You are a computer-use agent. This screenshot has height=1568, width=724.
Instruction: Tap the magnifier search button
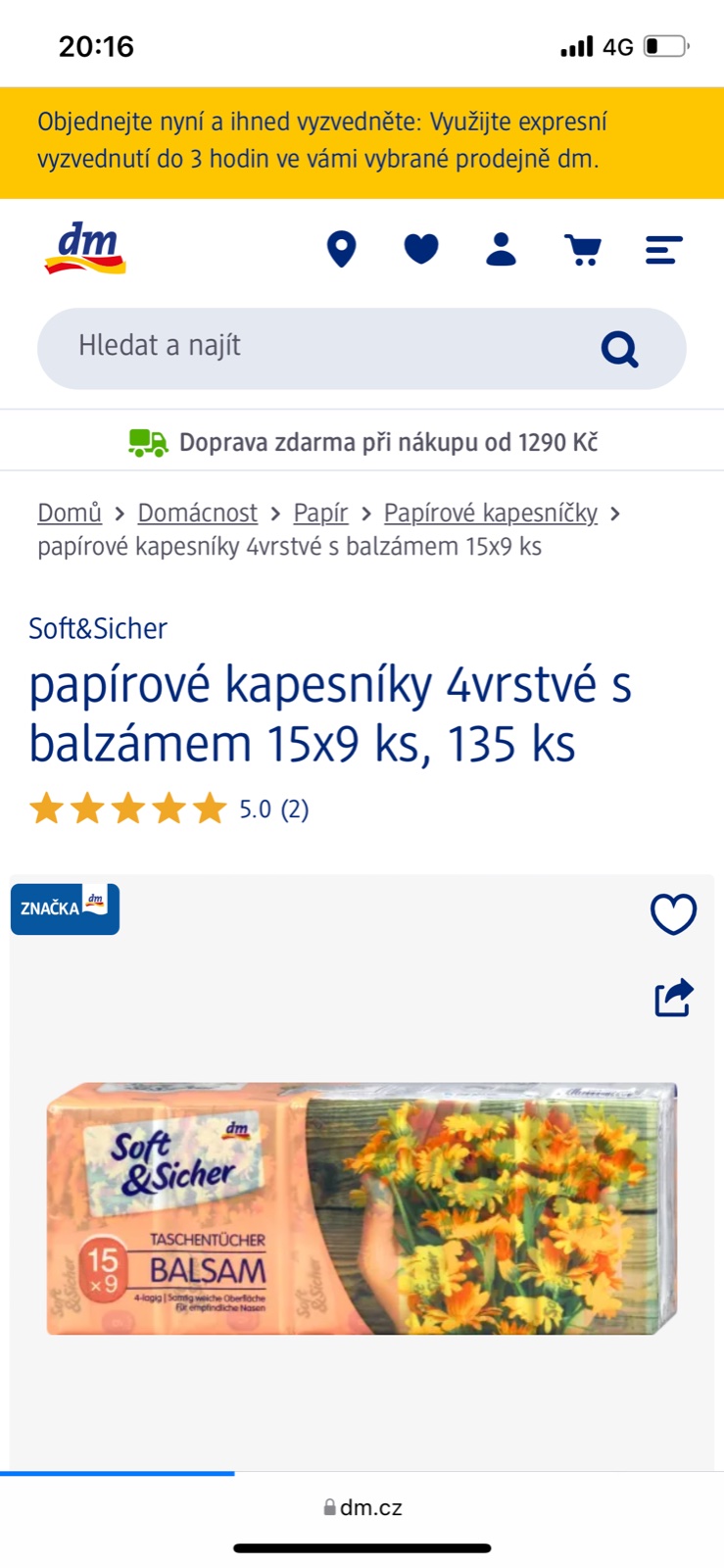click(x=619, y=348)
